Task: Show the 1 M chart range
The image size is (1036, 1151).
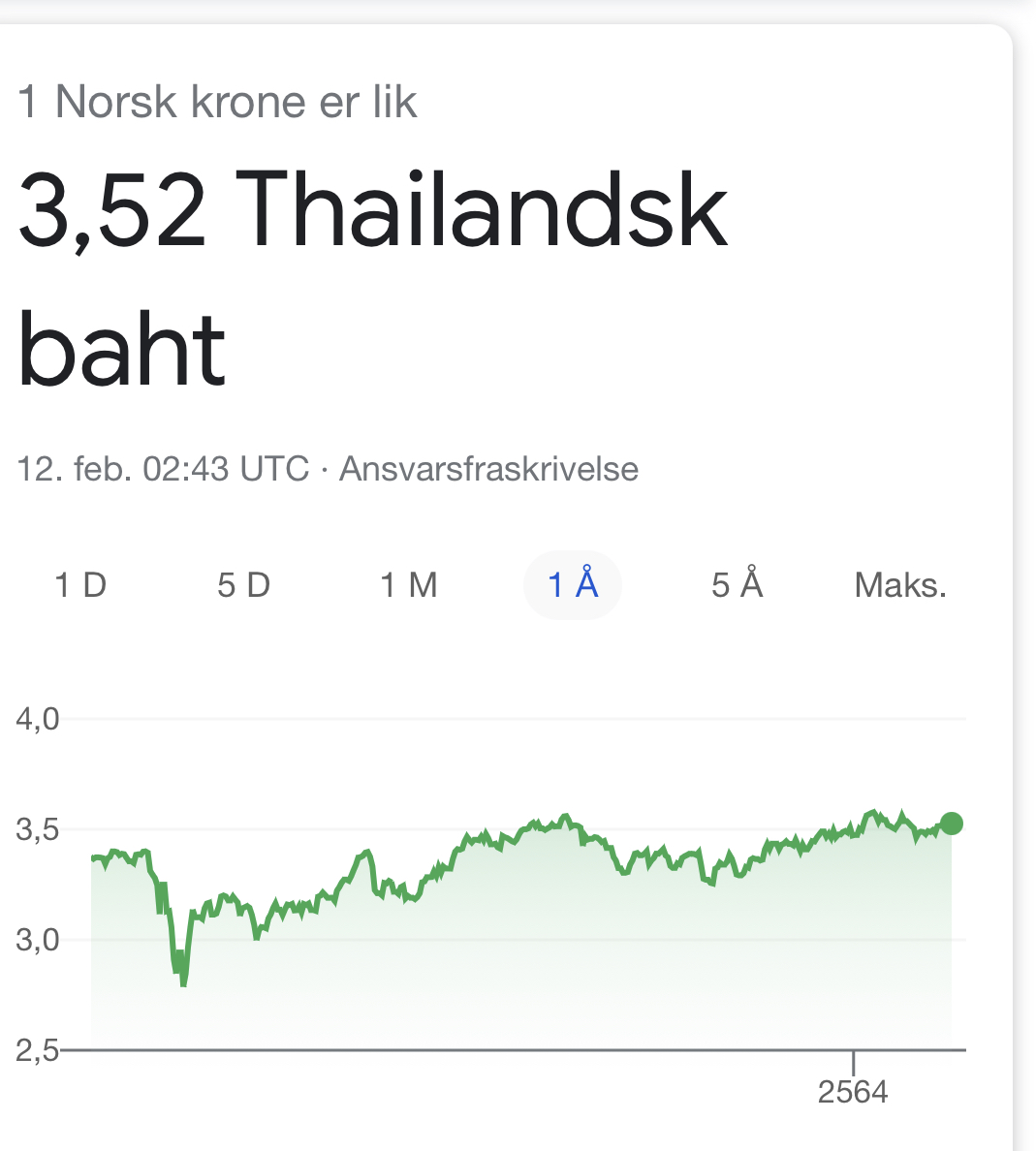Action: point(408,585)
